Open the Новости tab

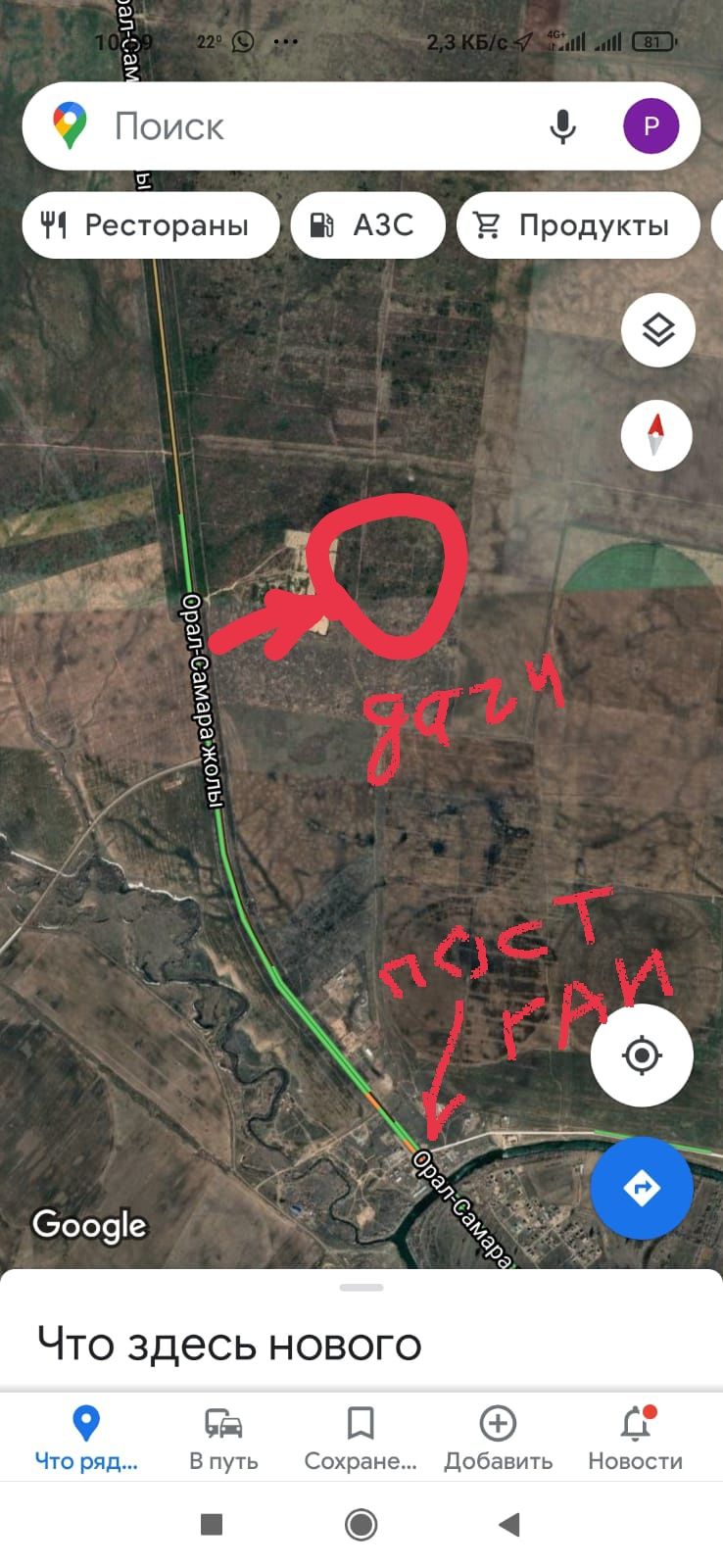[635, 1439]
